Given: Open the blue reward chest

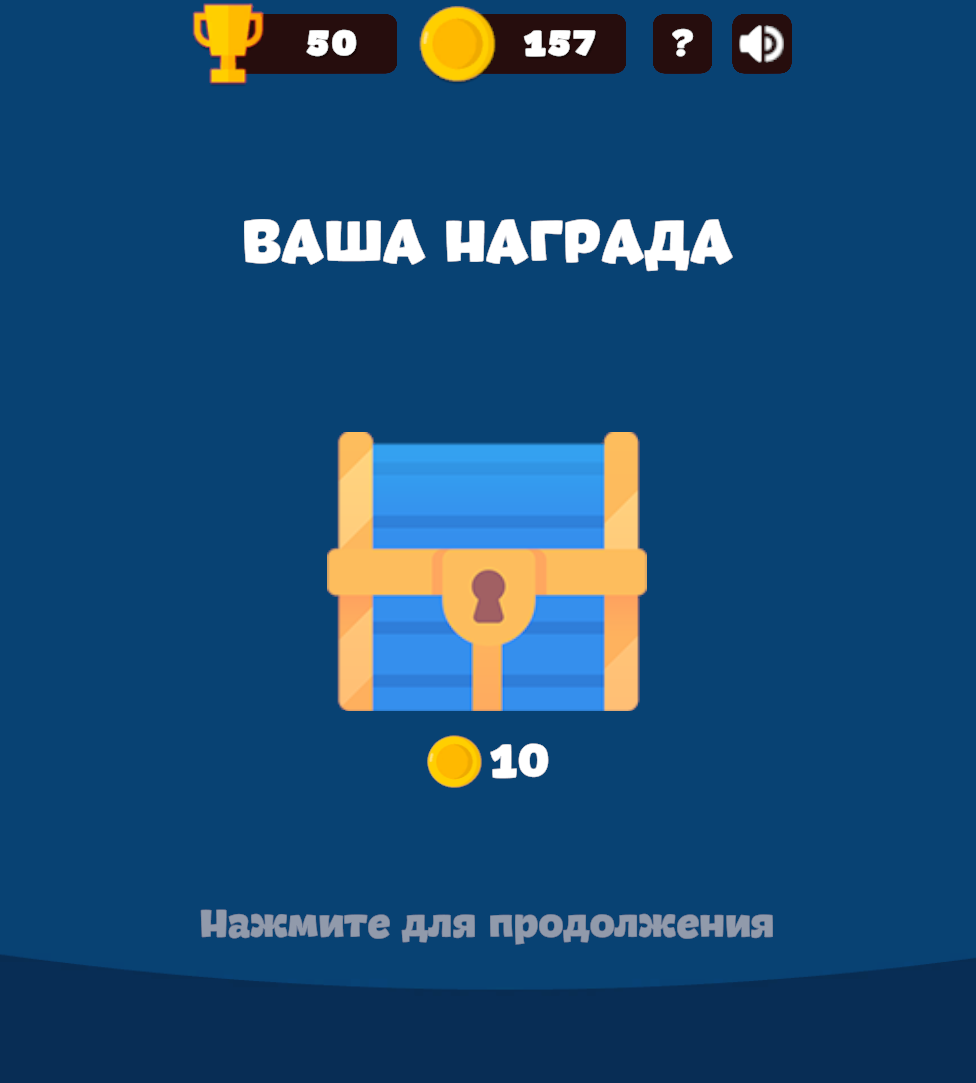Looking at the screenshot, I should [488, 572].
